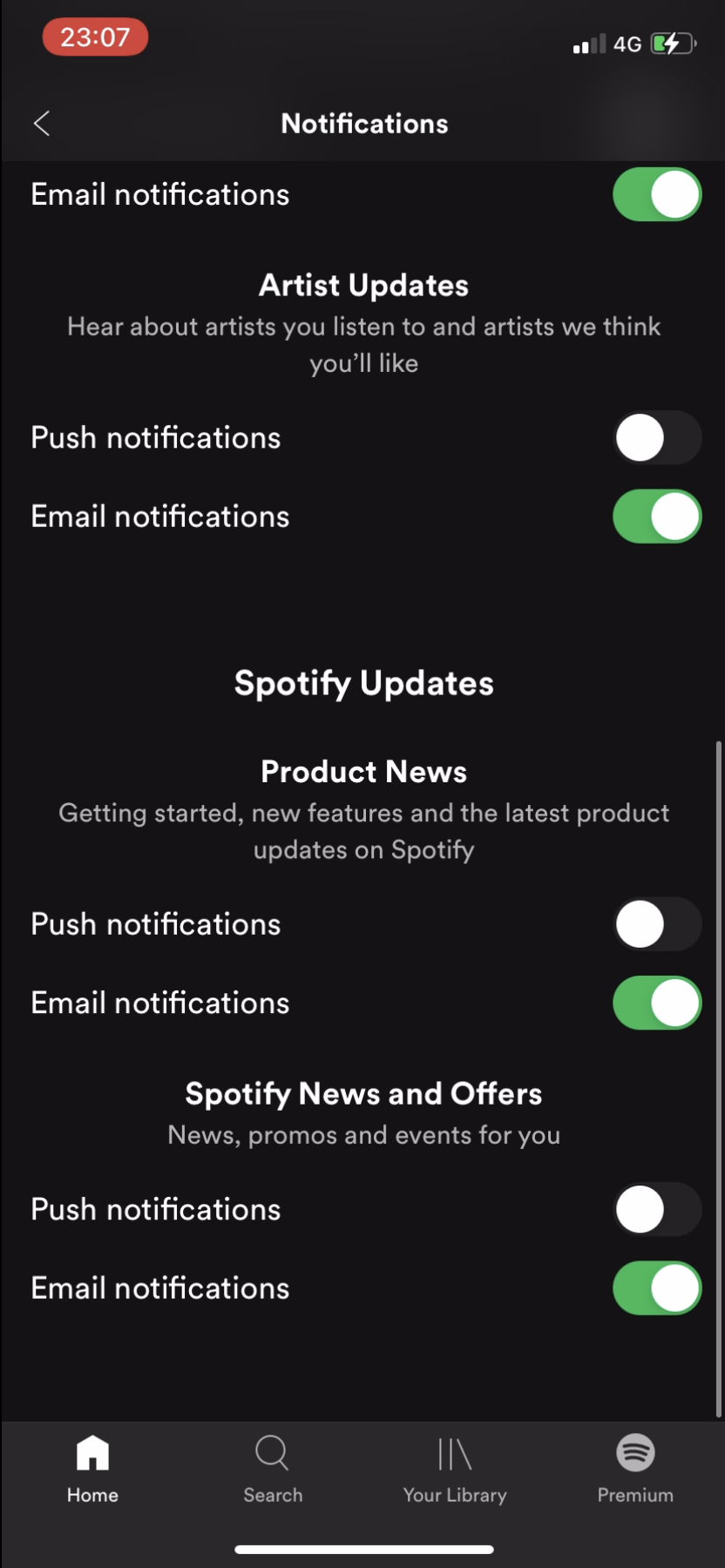Screen dimensions: 725x1568
Task: Enable Push notifications for Spotify News and Offers
Action: 657,1209
